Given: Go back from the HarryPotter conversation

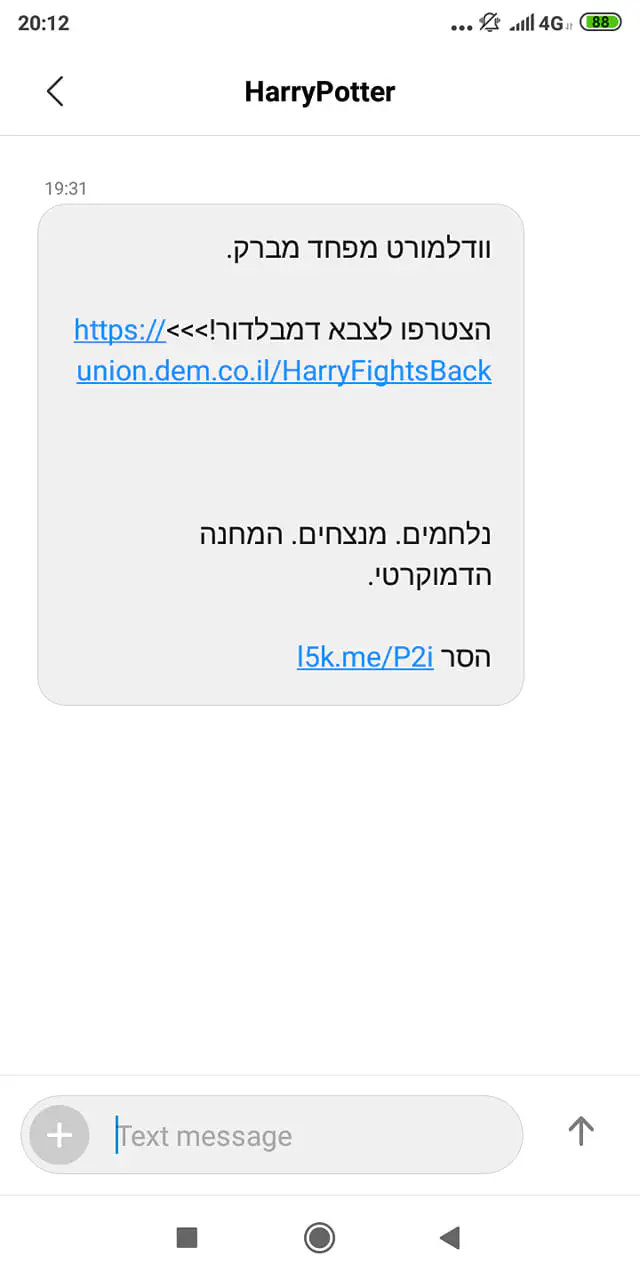Looking at the screenshot, I should 55,91.
